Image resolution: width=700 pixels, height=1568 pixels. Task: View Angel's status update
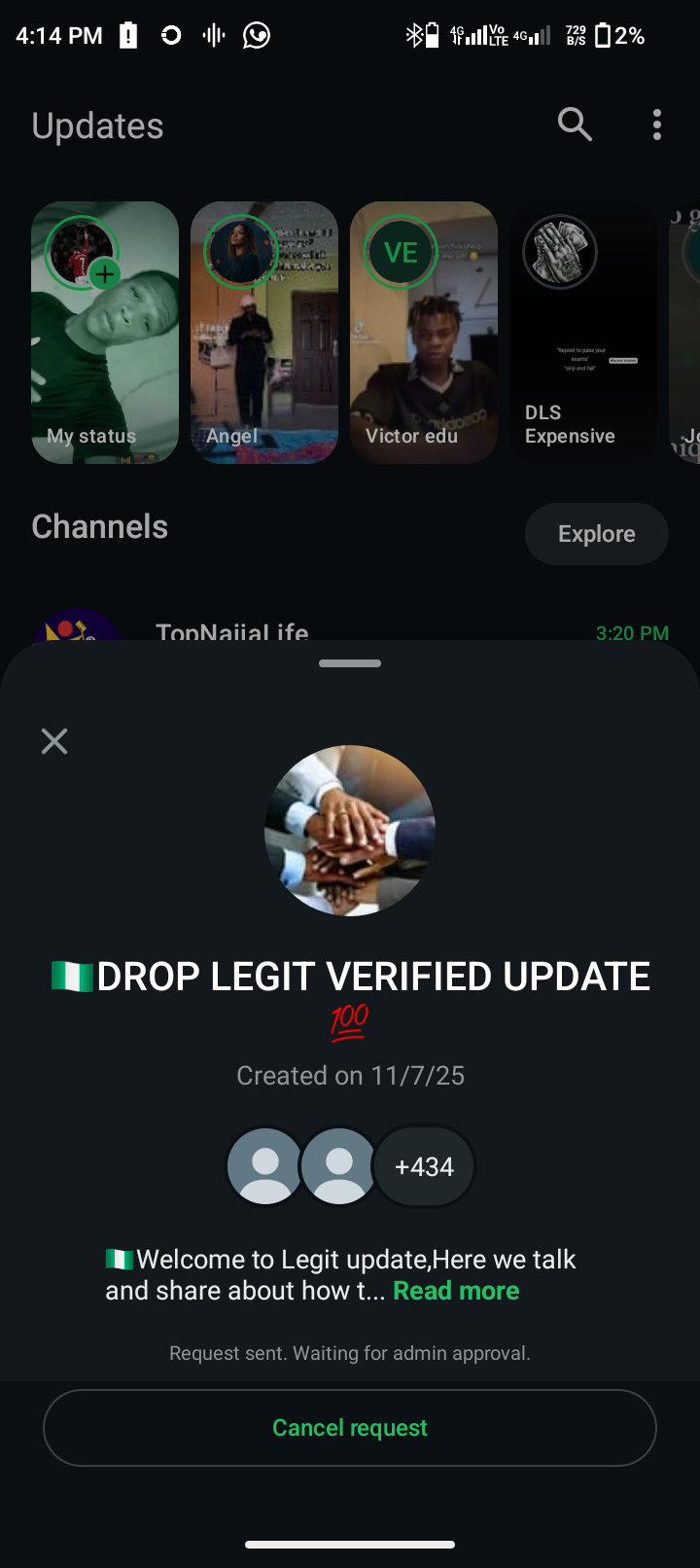264,333
